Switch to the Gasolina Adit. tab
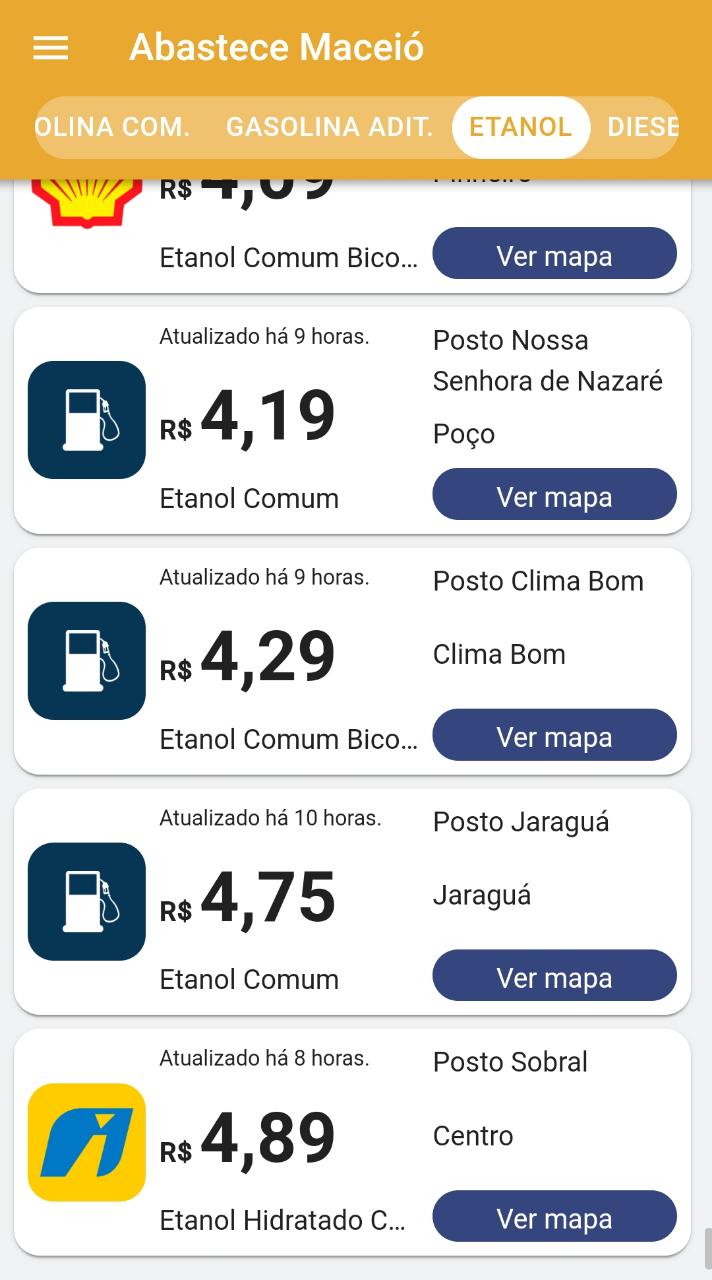Screen dimensions: 712x1280 click(x=329, y=127)
